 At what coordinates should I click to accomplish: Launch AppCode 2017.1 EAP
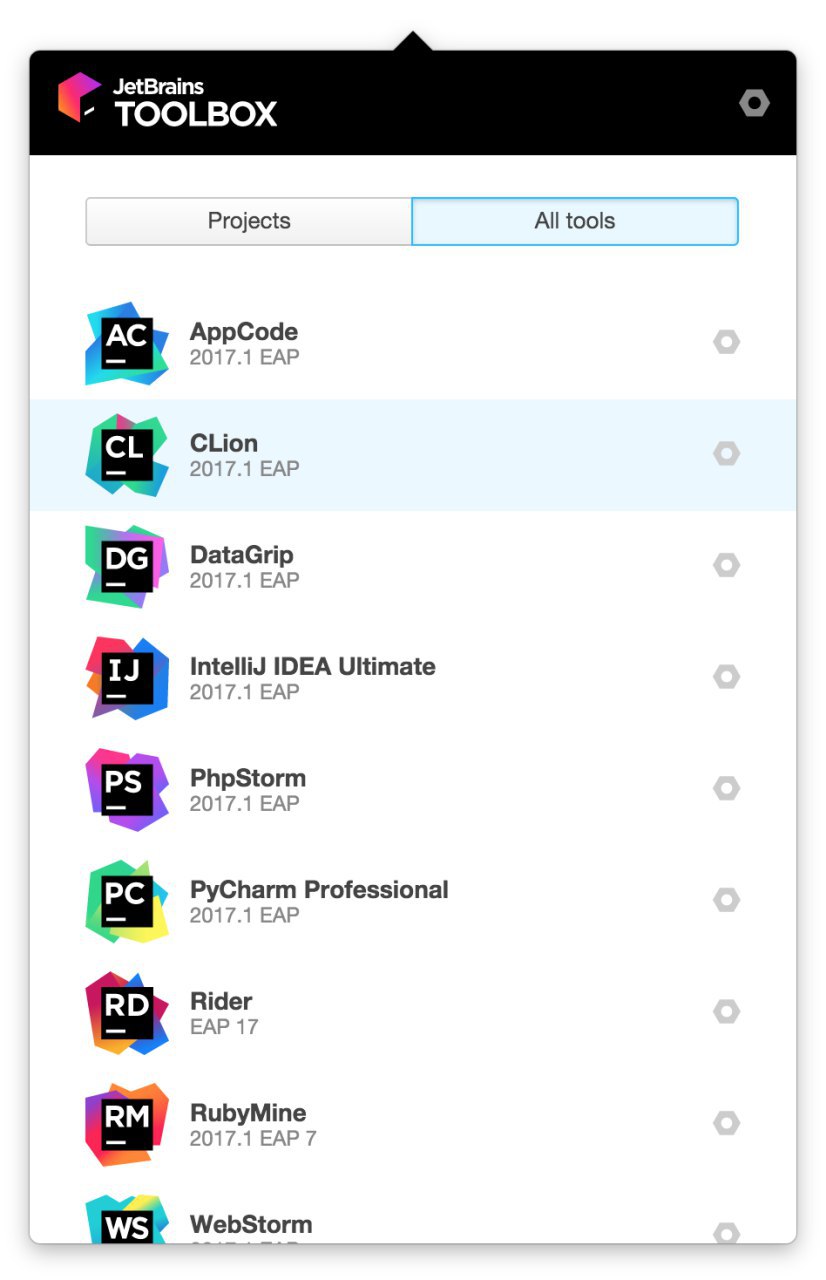pyautogui.click(x=413, y=343)
